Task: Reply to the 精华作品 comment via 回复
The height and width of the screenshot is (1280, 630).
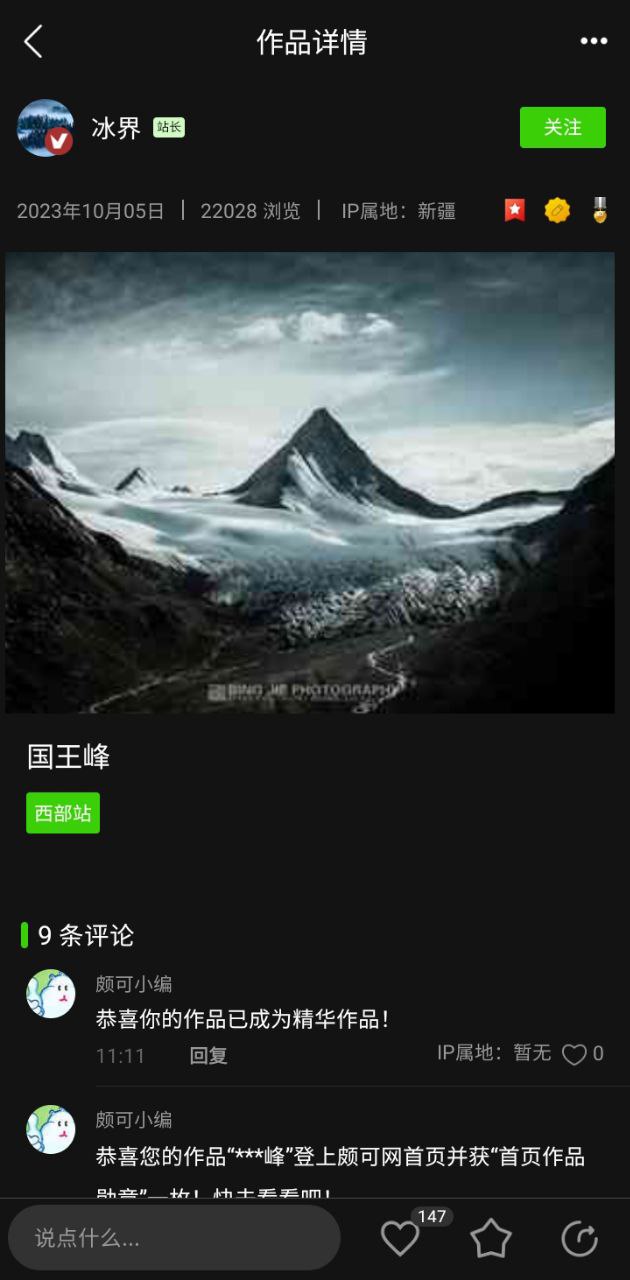Action: [x=209, y=1055]
